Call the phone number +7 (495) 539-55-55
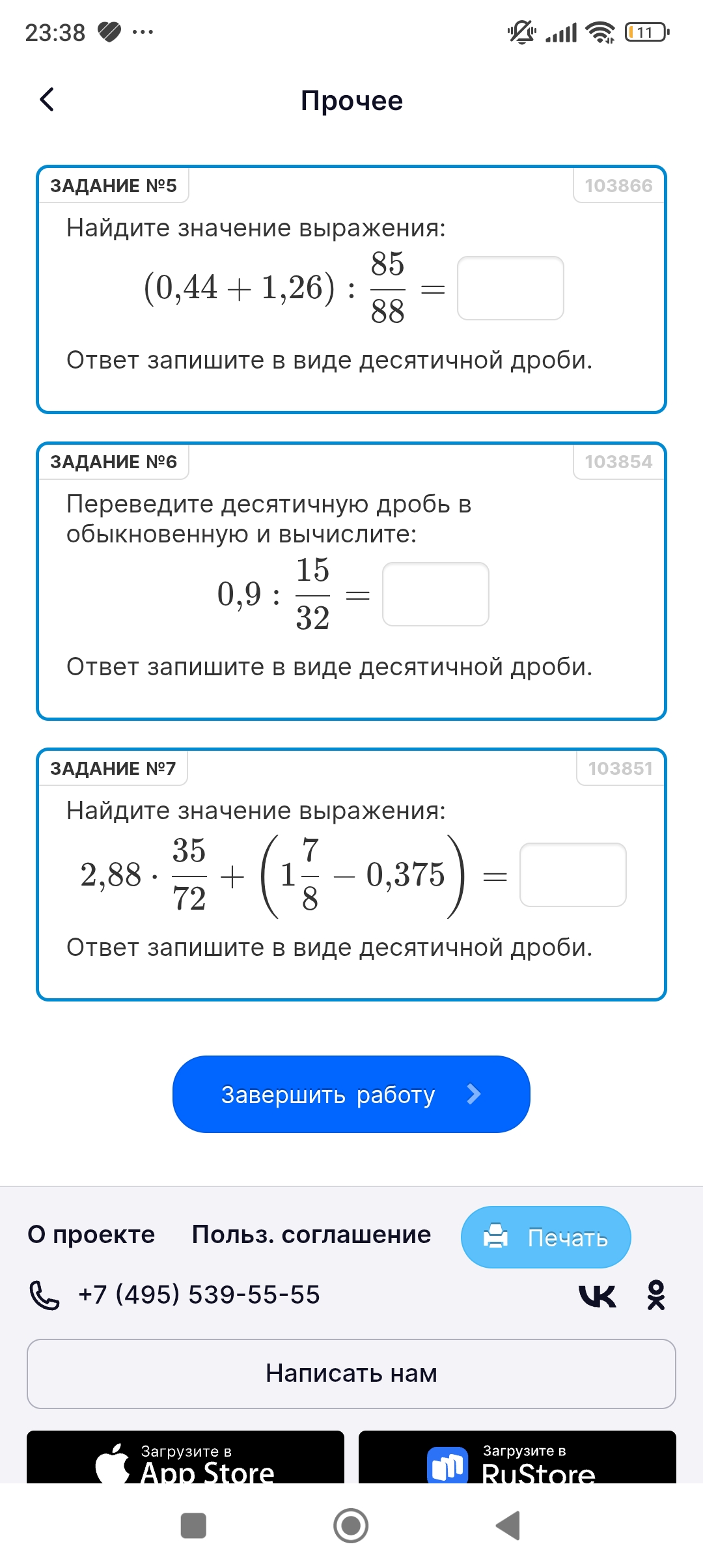703x1568 pixels. [199, 1295]
